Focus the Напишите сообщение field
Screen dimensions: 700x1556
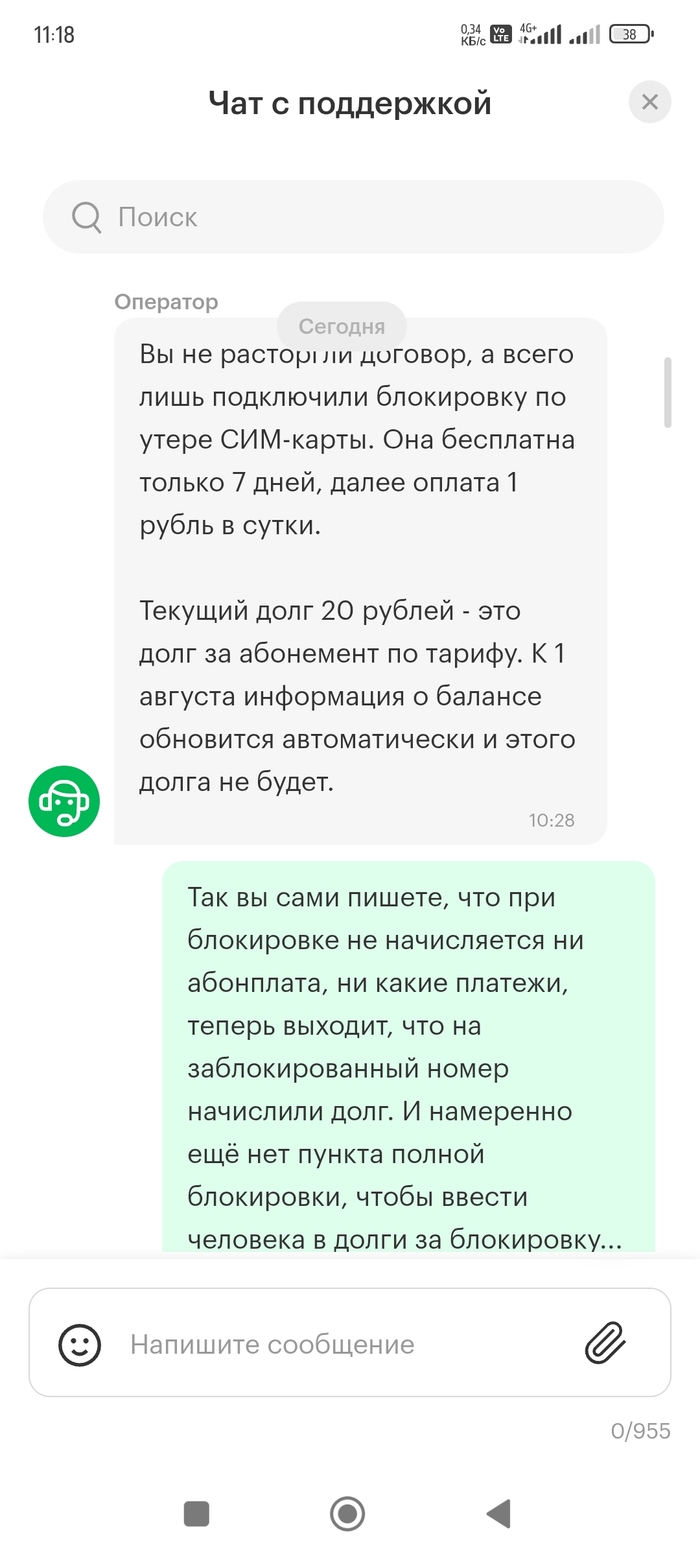(340, 1344)
